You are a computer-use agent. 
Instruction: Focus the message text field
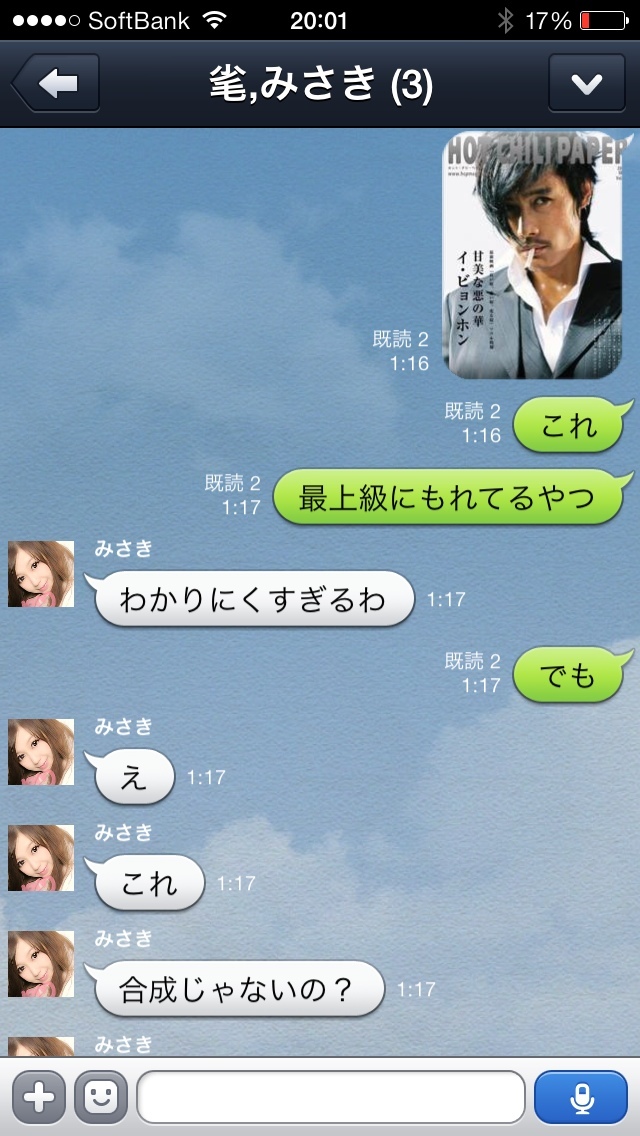(330, 1098)
